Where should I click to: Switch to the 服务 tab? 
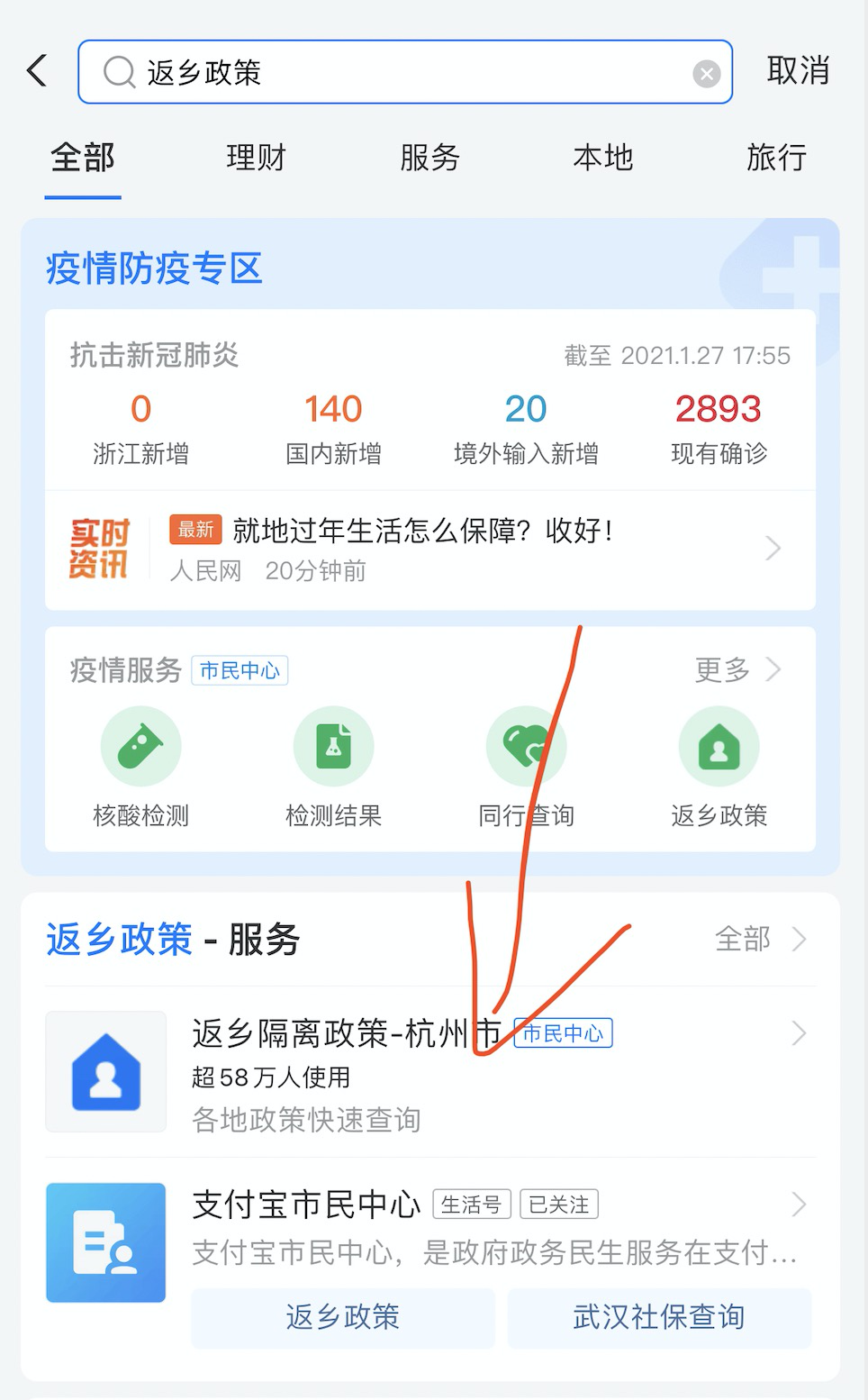tap(429, 158)
